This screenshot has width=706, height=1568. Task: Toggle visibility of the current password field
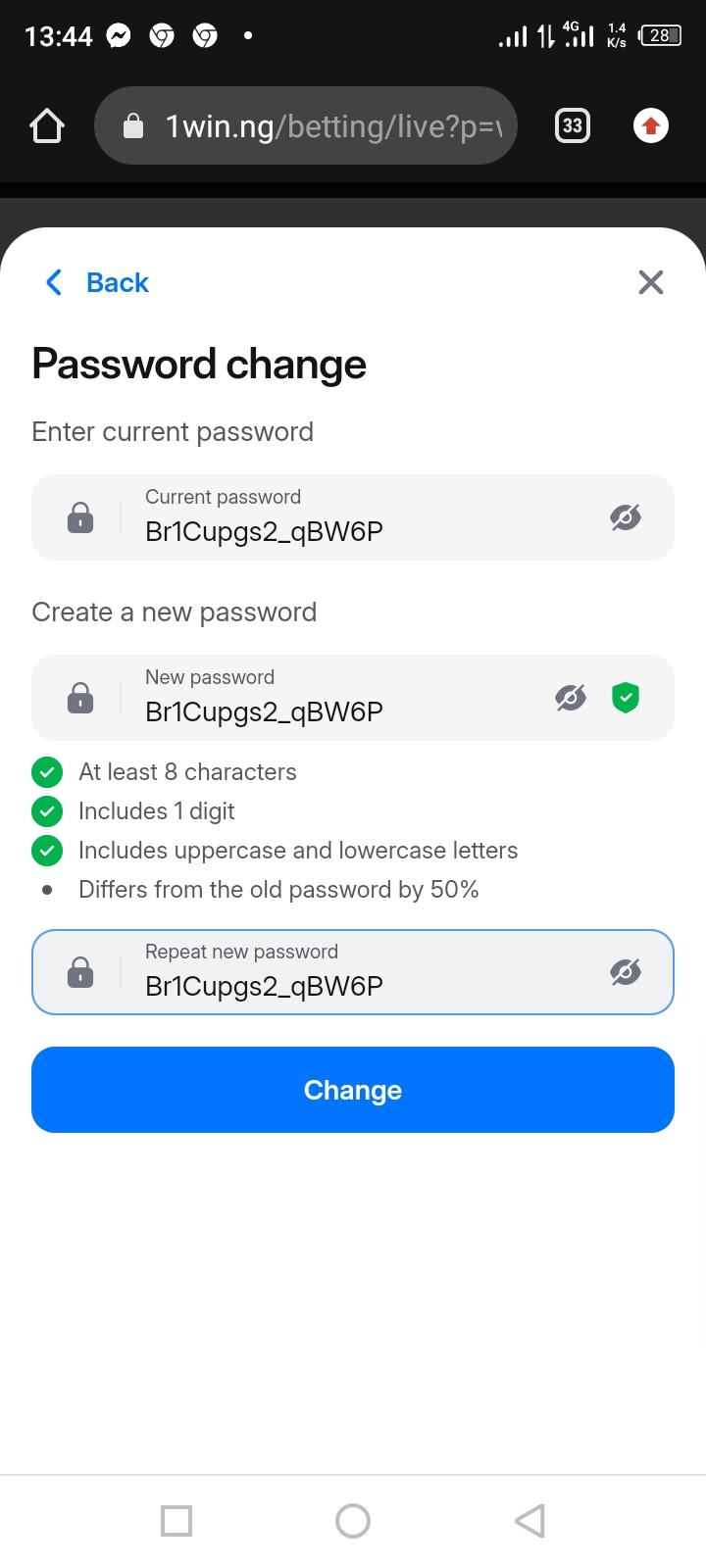[626, 516]
